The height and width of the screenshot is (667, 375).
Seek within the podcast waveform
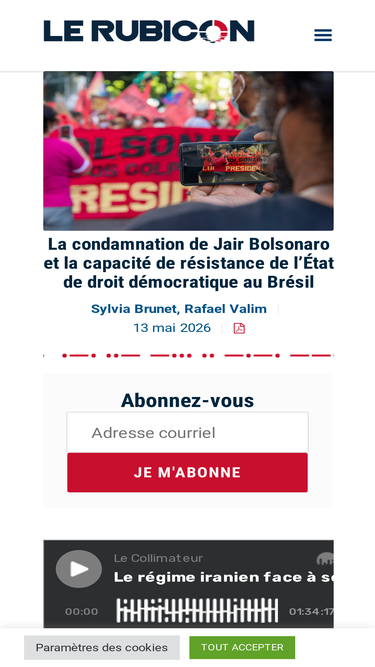[x=197, y=611]
